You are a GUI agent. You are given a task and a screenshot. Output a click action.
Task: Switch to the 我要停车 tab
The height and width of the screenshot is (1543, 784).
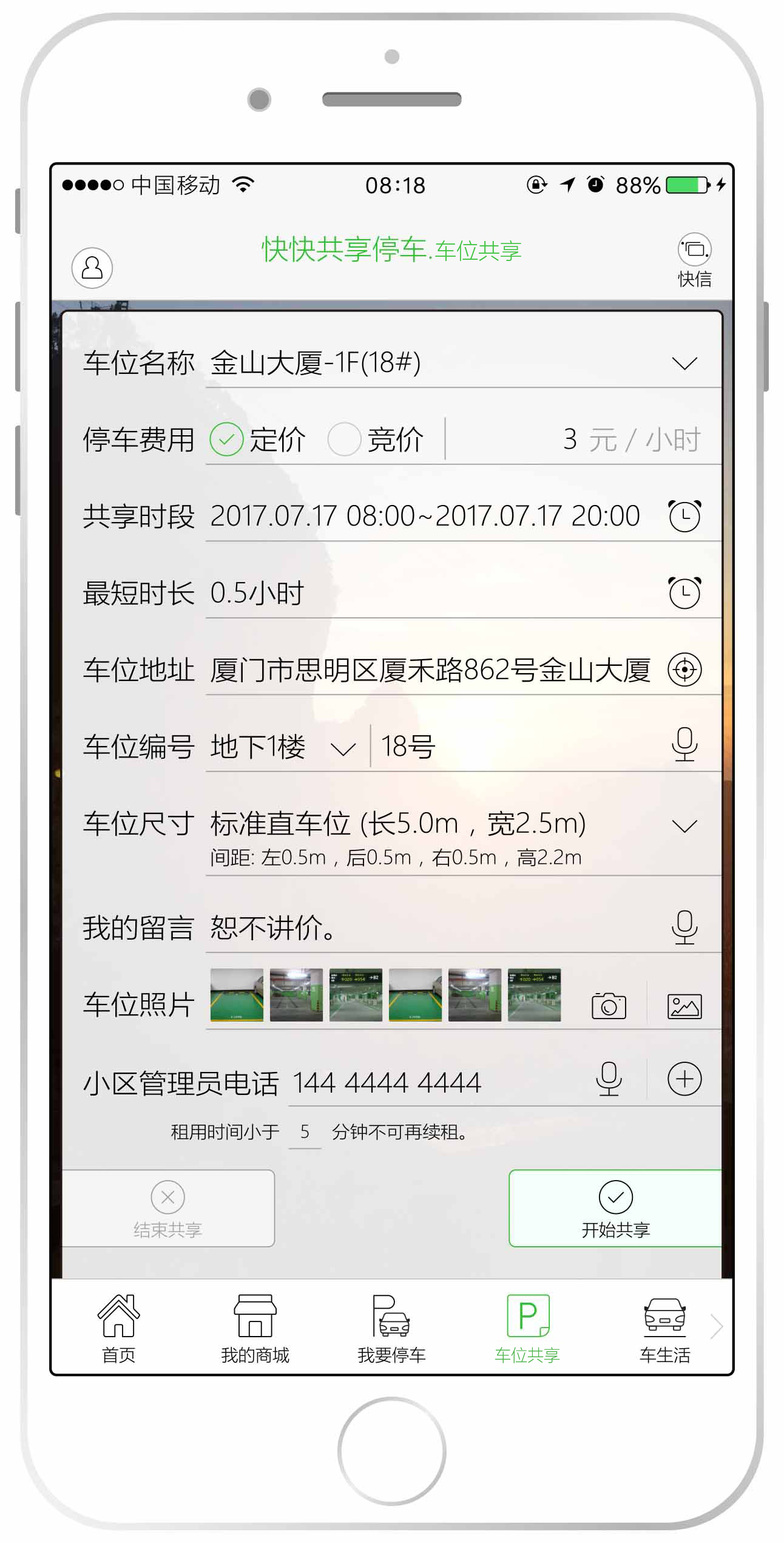(x=391, y=1328)
